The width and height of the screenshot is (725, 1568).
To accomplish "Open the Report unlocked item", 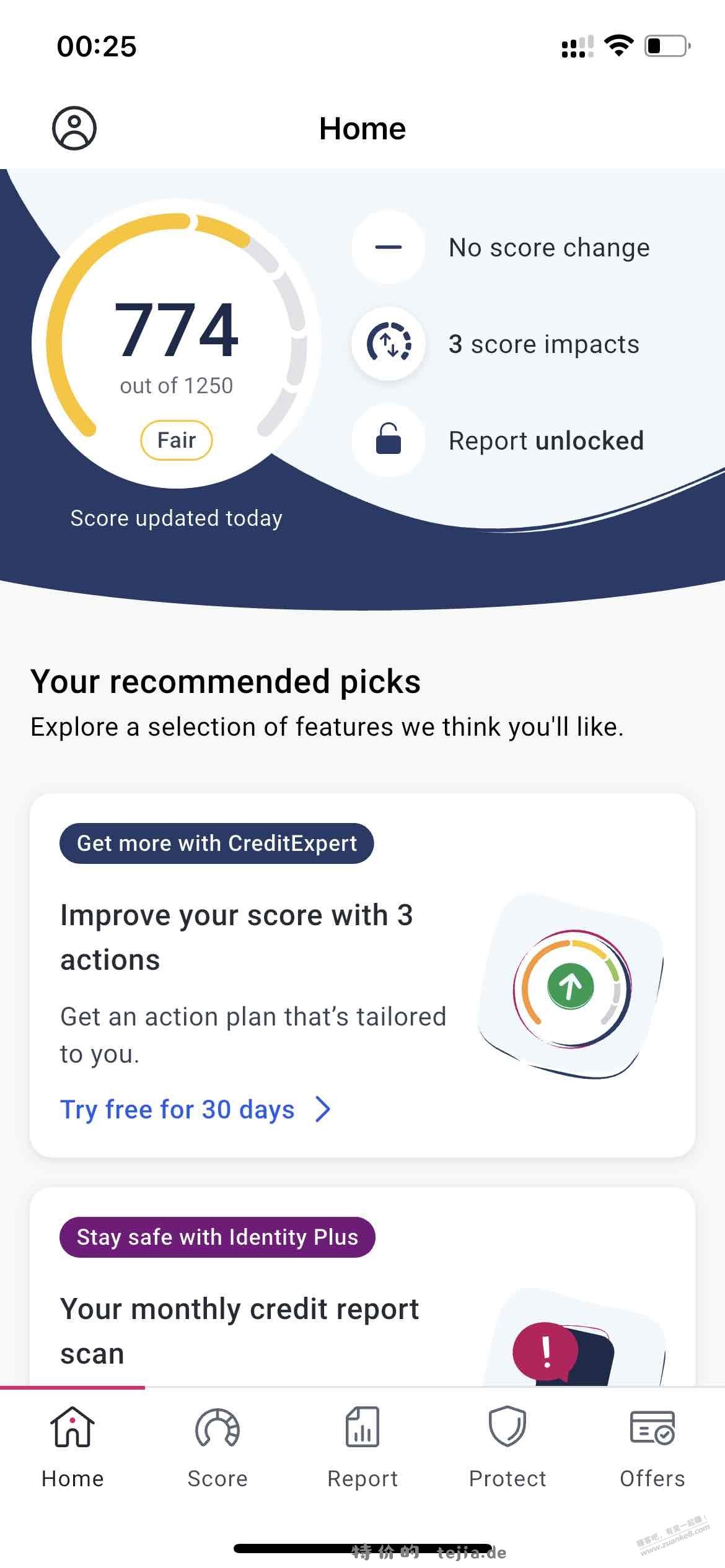I will 499,440.
